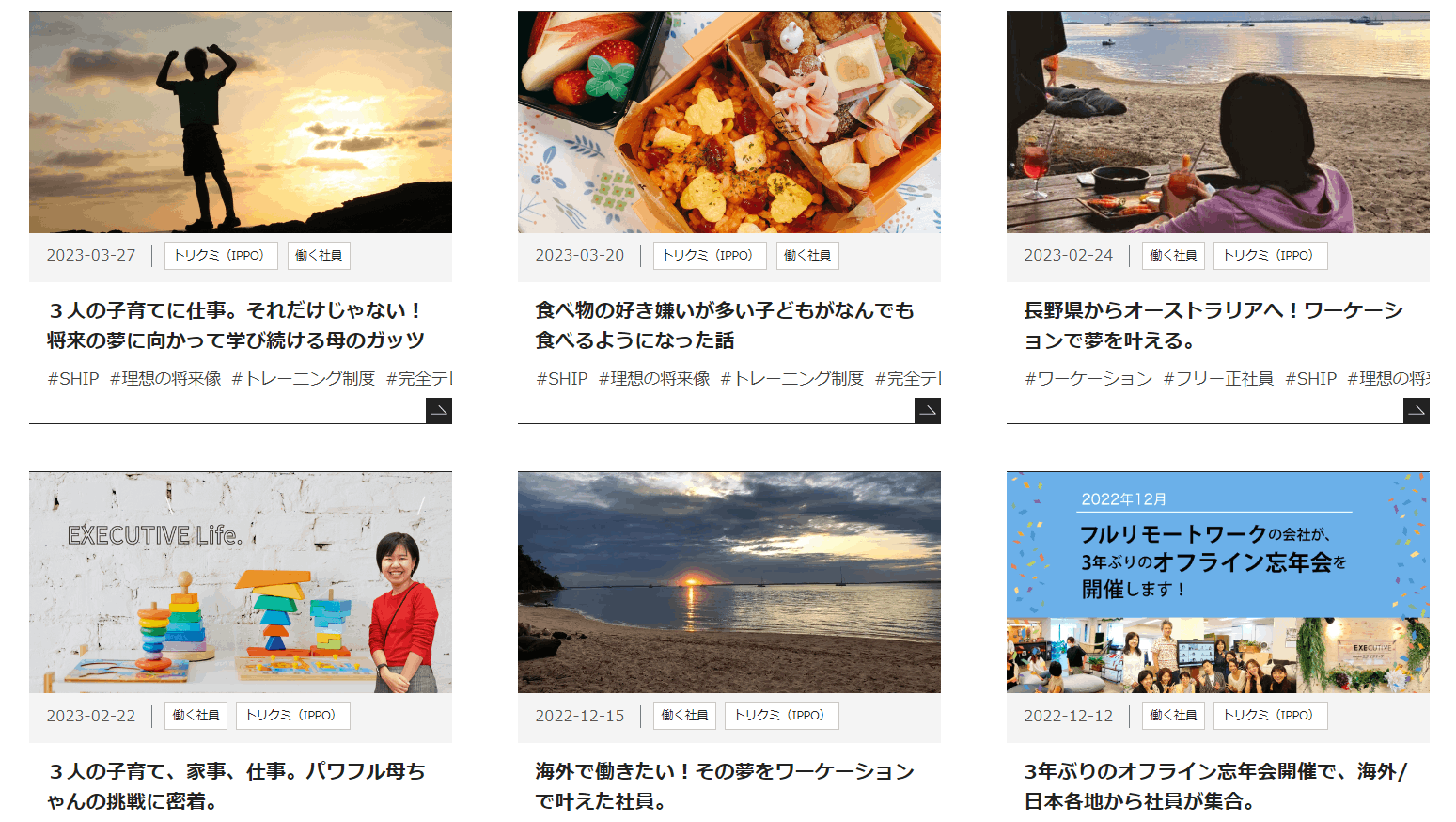Select the #フリー正社員 hashtag
Screen dimensions: 1456x822
(x=1218, y=378)
